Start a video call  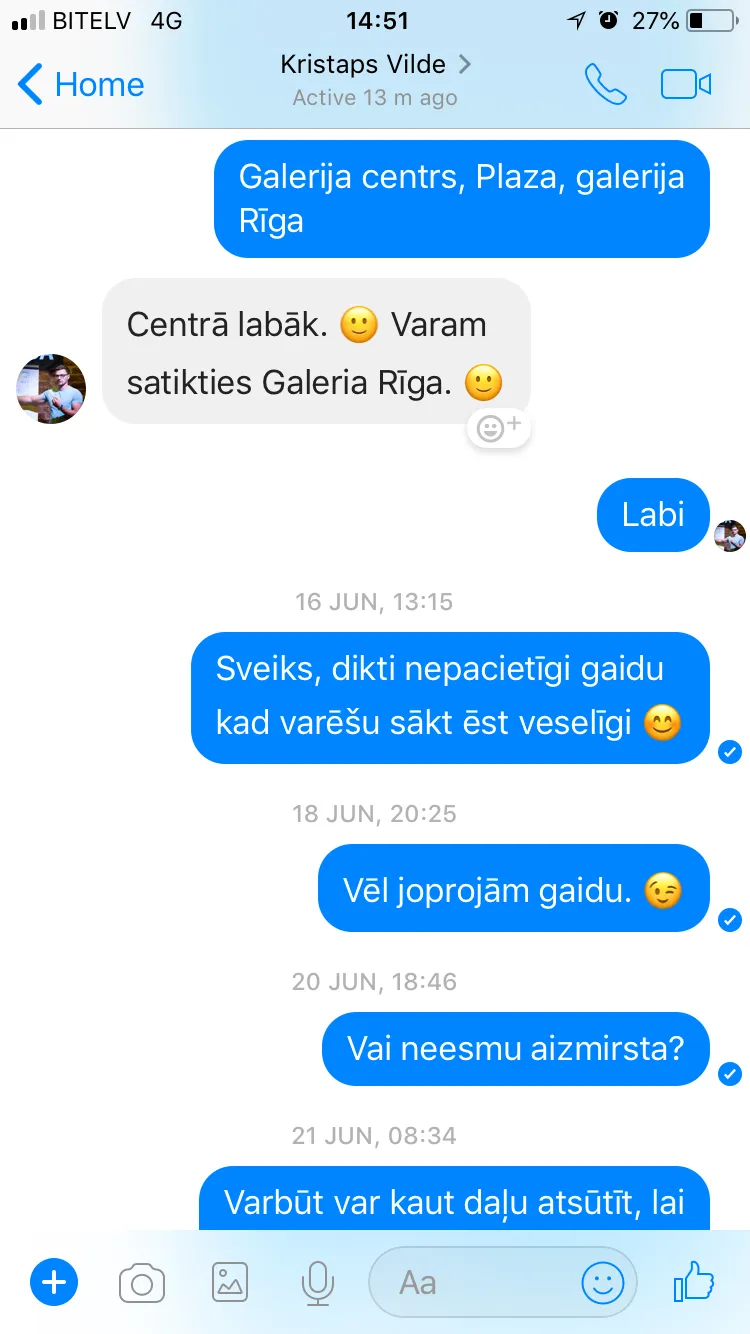click(686, 85)
